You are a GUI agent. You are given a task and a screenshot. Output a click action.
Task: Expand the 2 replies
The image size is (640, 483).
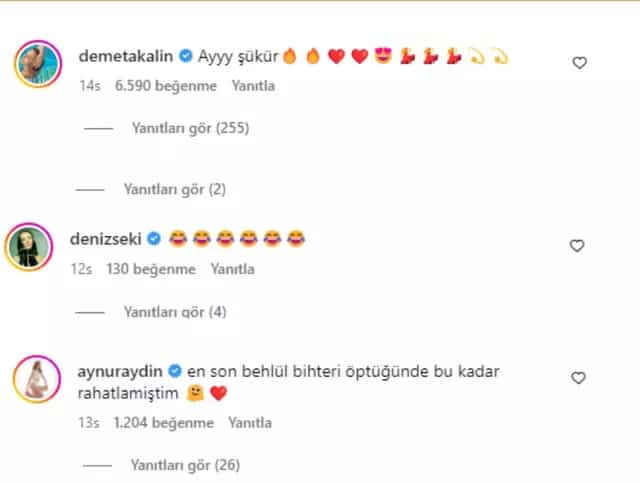tap(174, 188)
